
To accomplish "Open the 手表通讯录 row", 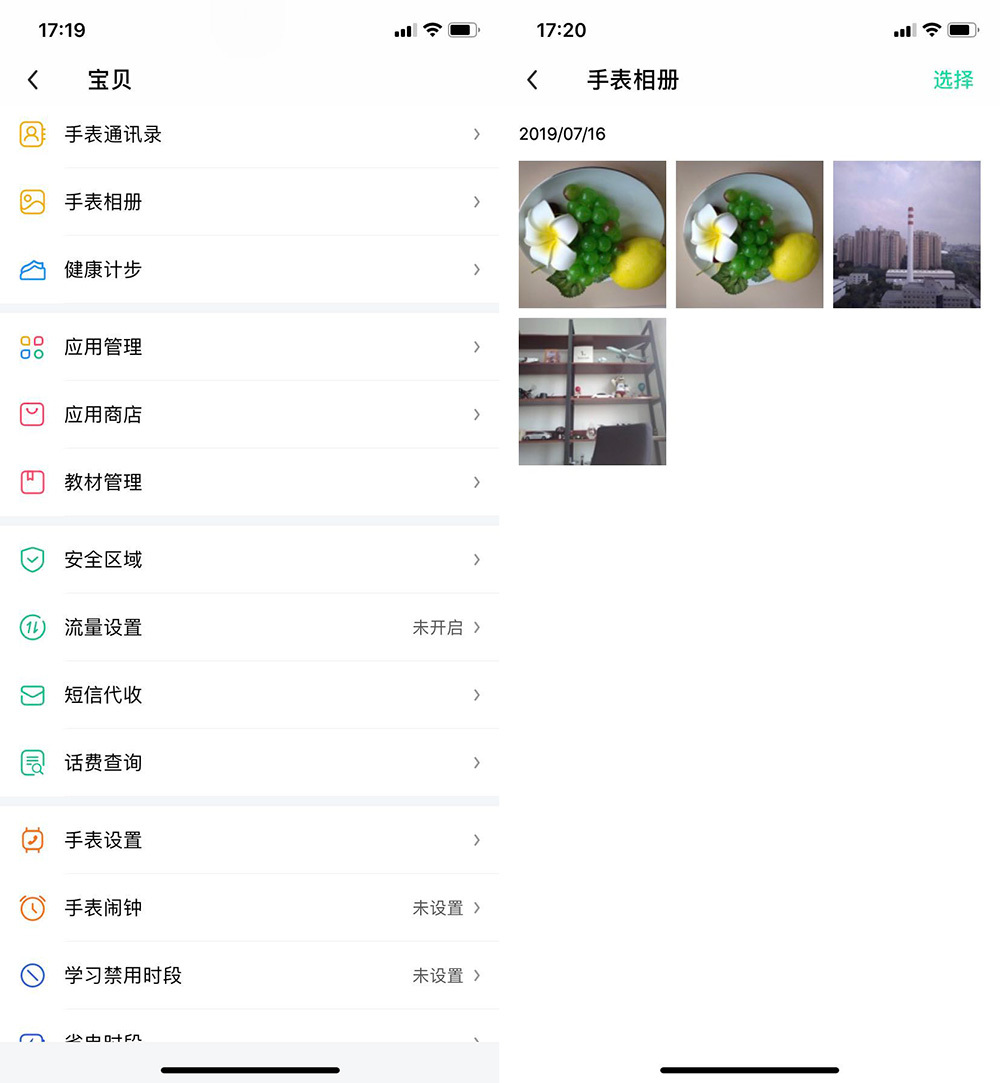I will tap(250, 134).
